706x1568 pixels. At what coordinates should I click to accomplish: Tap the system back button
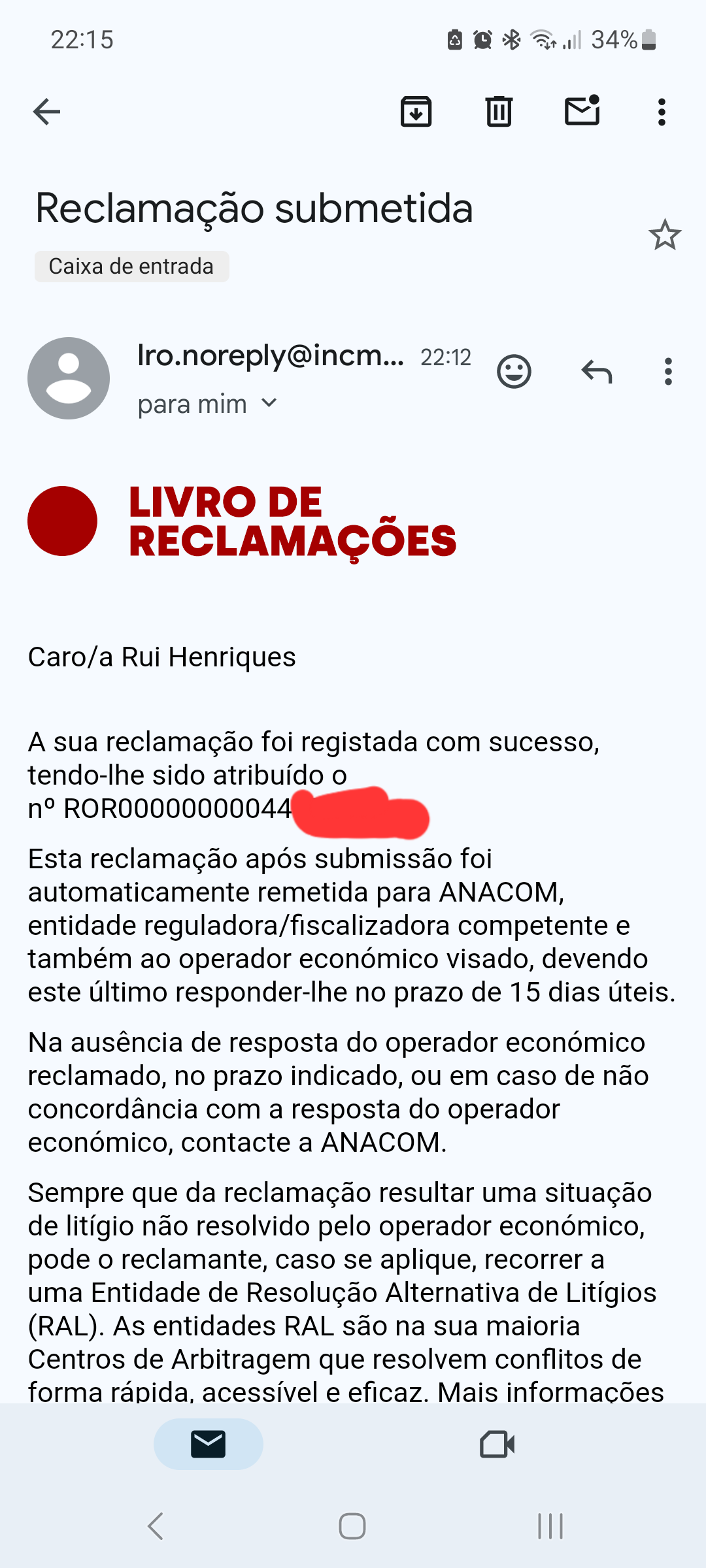[x=155, y=1526]
